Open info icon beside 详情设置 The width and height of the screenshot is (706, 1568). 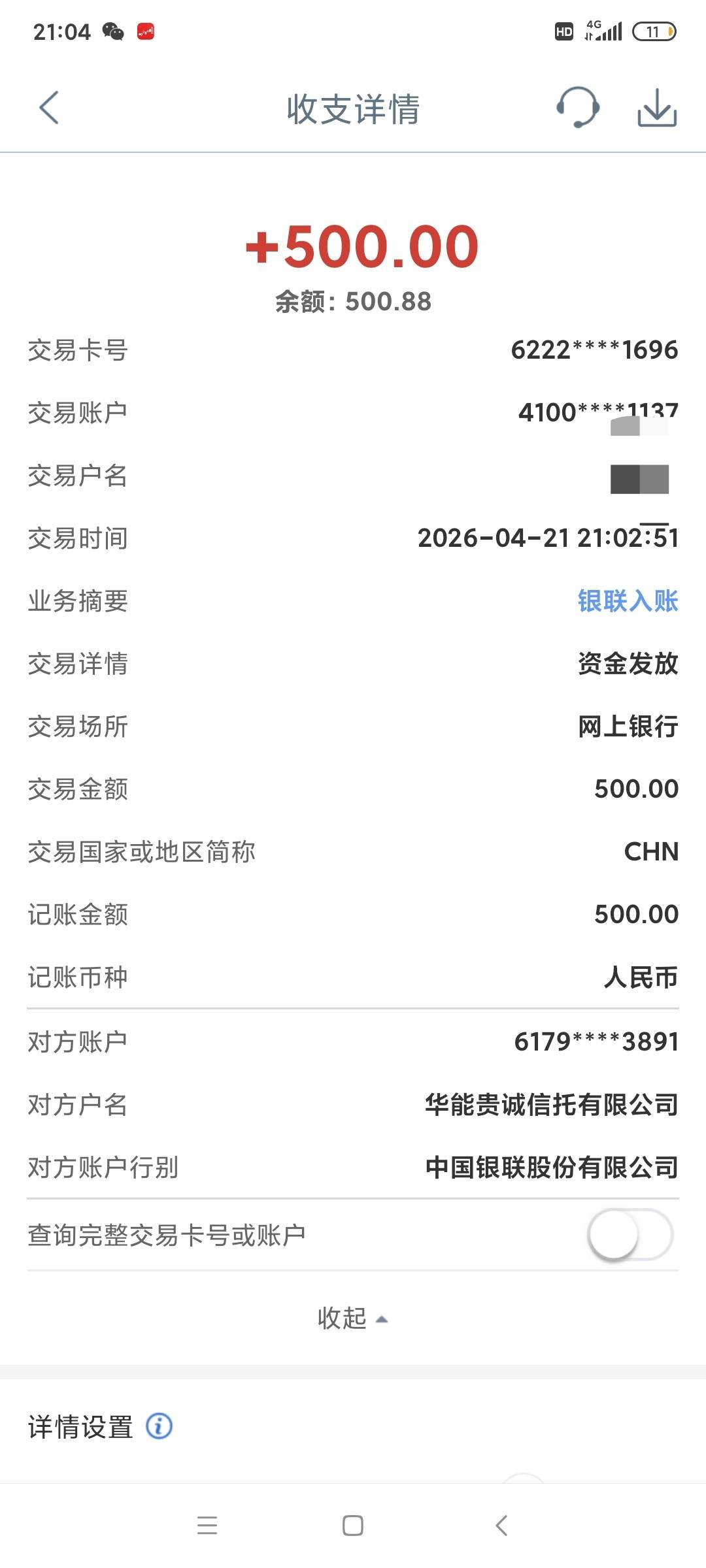pos(160,1426)
